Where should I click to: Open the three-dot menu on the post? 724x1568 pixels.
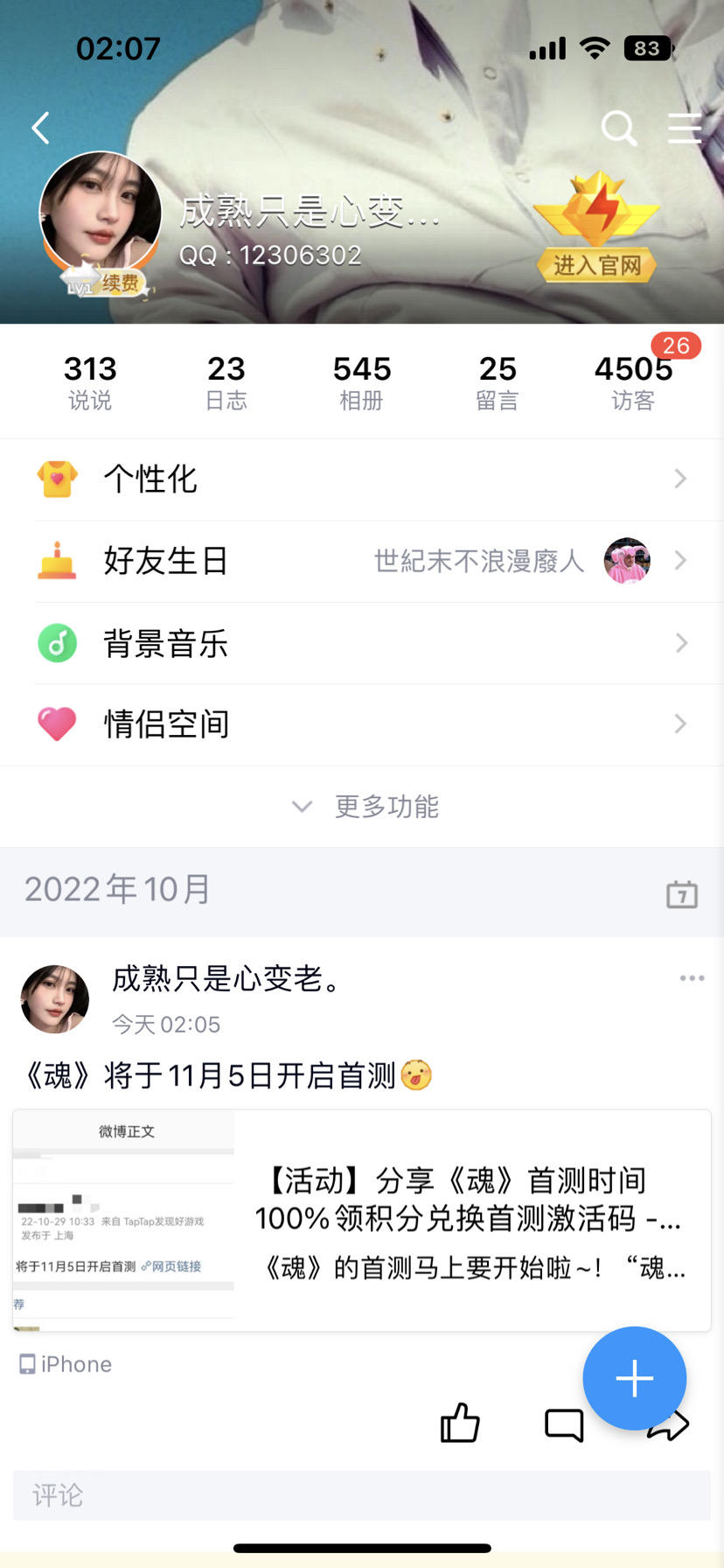tap(692, 978)
